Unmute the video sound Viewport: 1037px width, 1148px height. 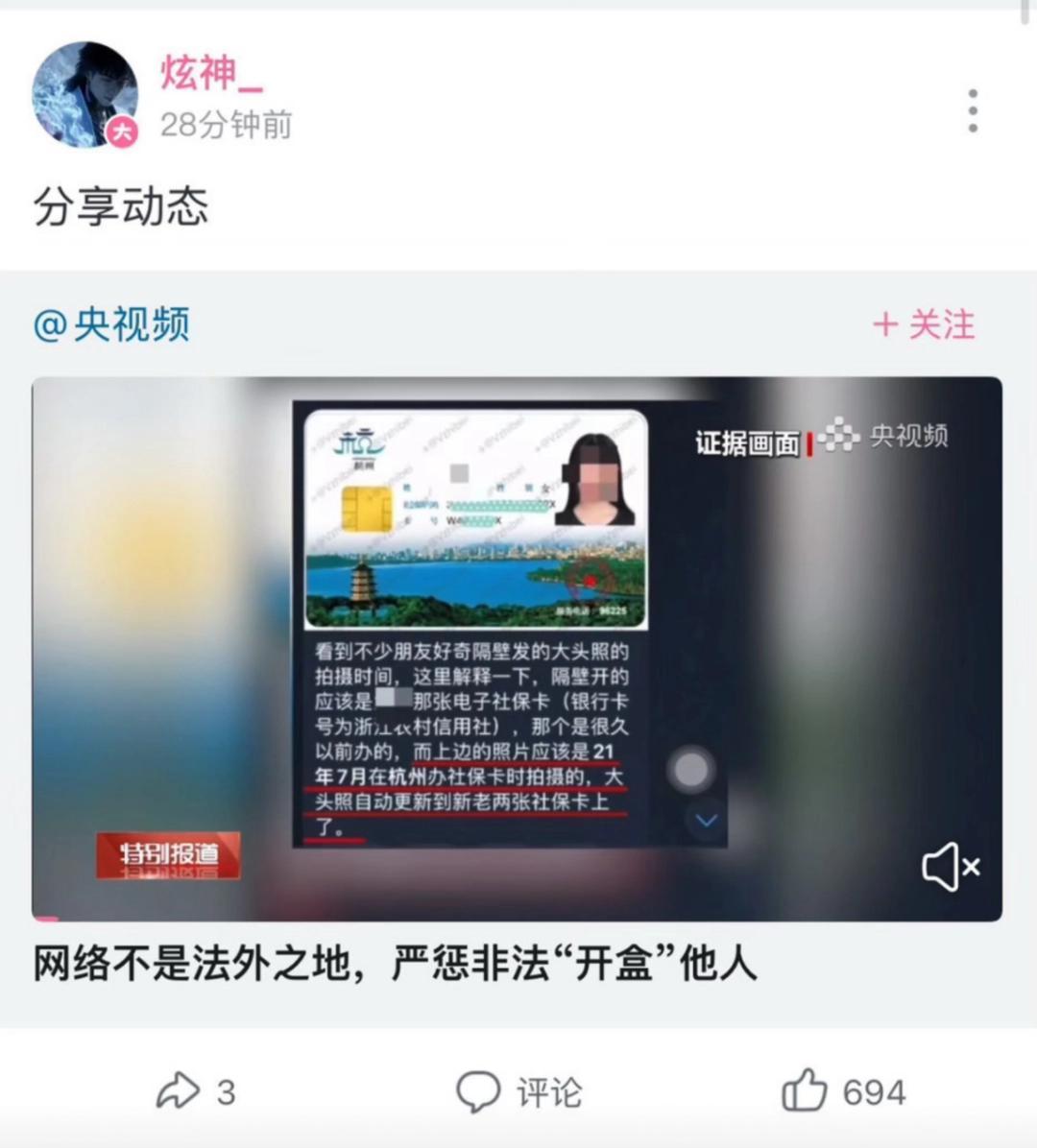pos(950,867)
